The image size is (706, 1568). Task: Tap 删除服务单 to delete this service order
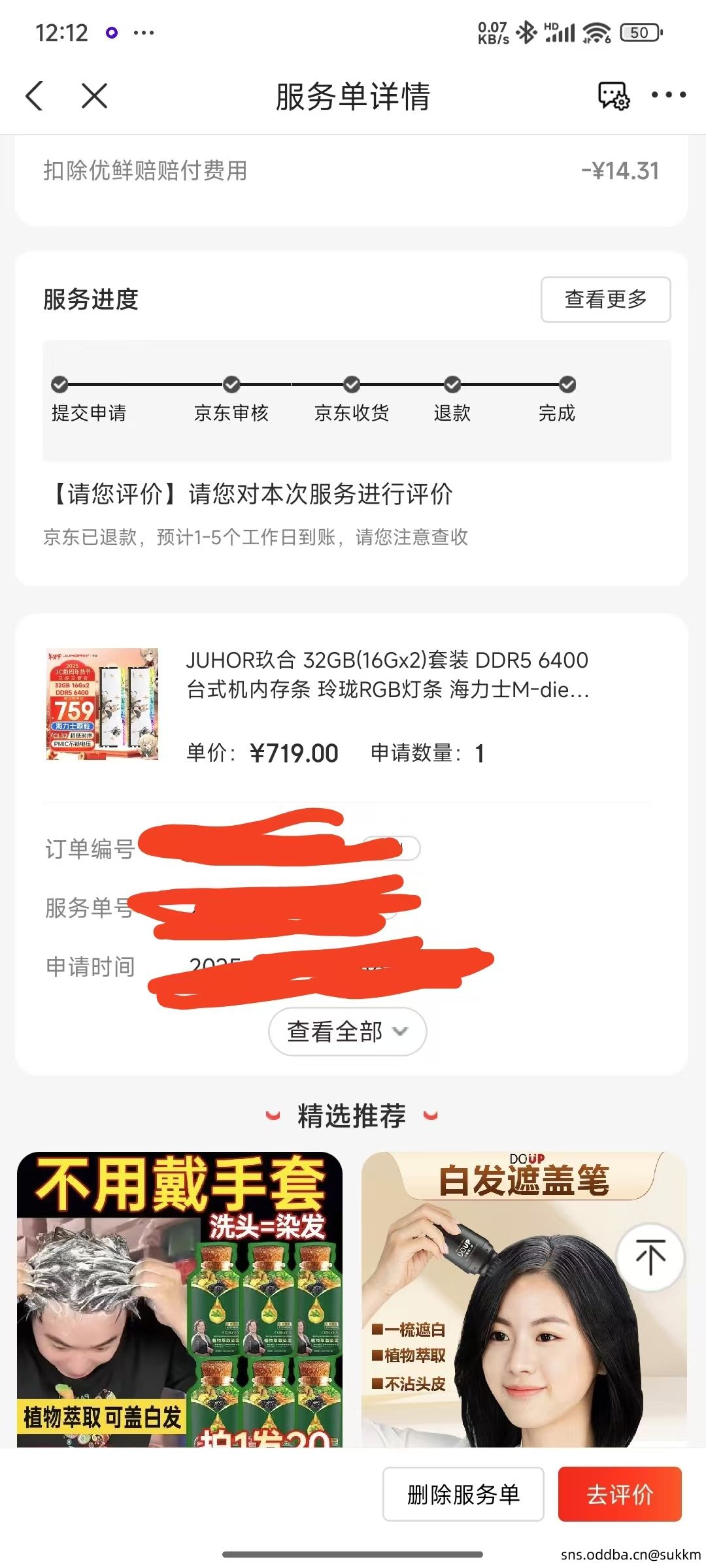point(463,1494)
